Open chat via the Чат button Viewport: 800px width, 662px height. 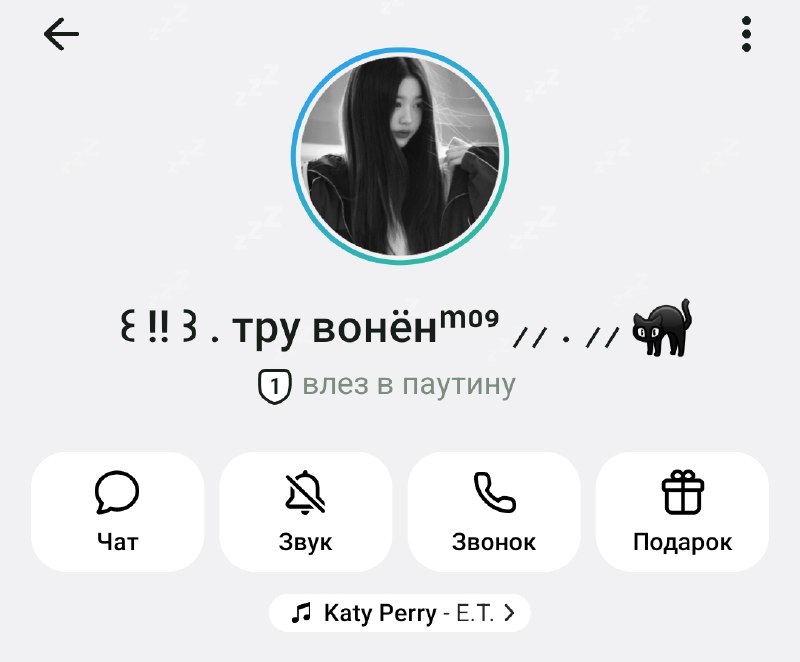tap(117, 512)
